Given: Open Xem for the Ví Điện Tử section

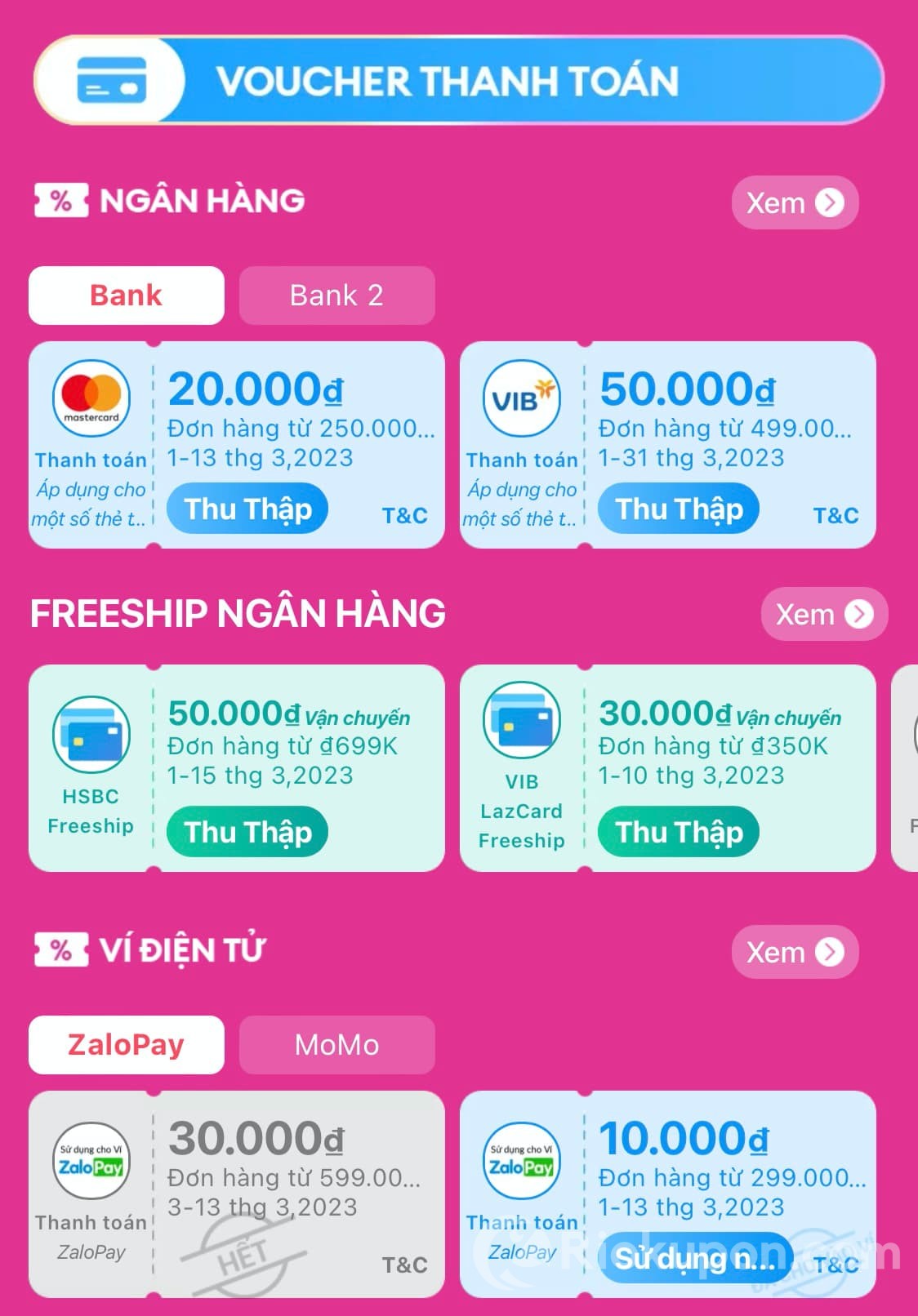Looking at the screenshot, I should coord(794,952).
